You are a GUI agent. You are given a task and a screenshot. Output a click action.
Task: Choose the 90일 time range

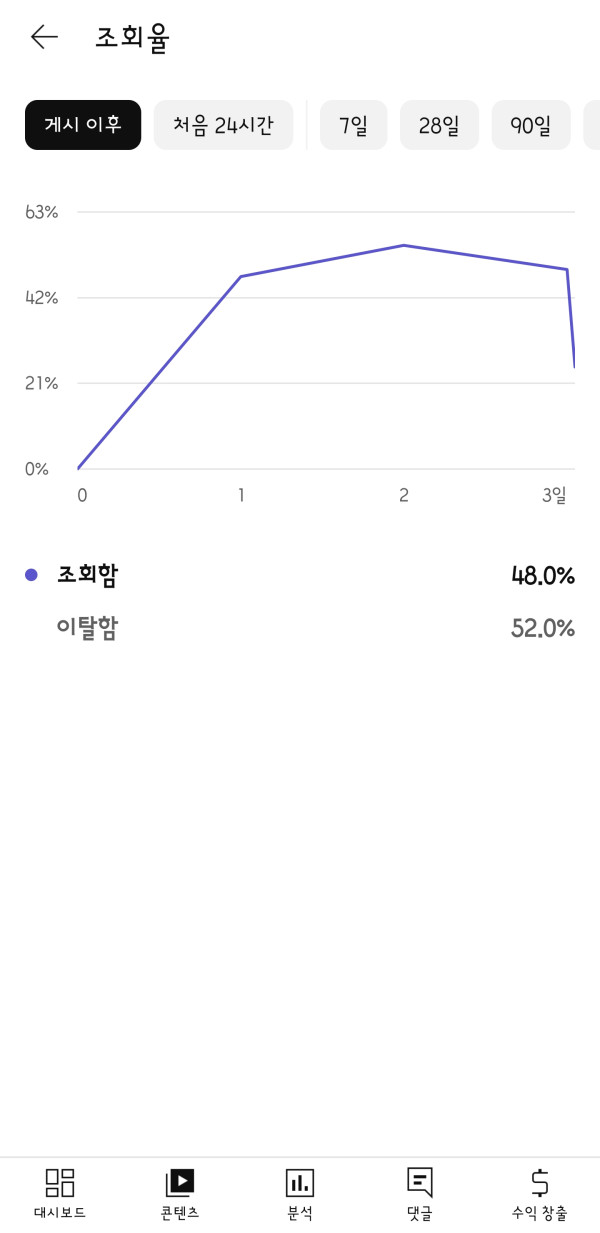[530, 125]
